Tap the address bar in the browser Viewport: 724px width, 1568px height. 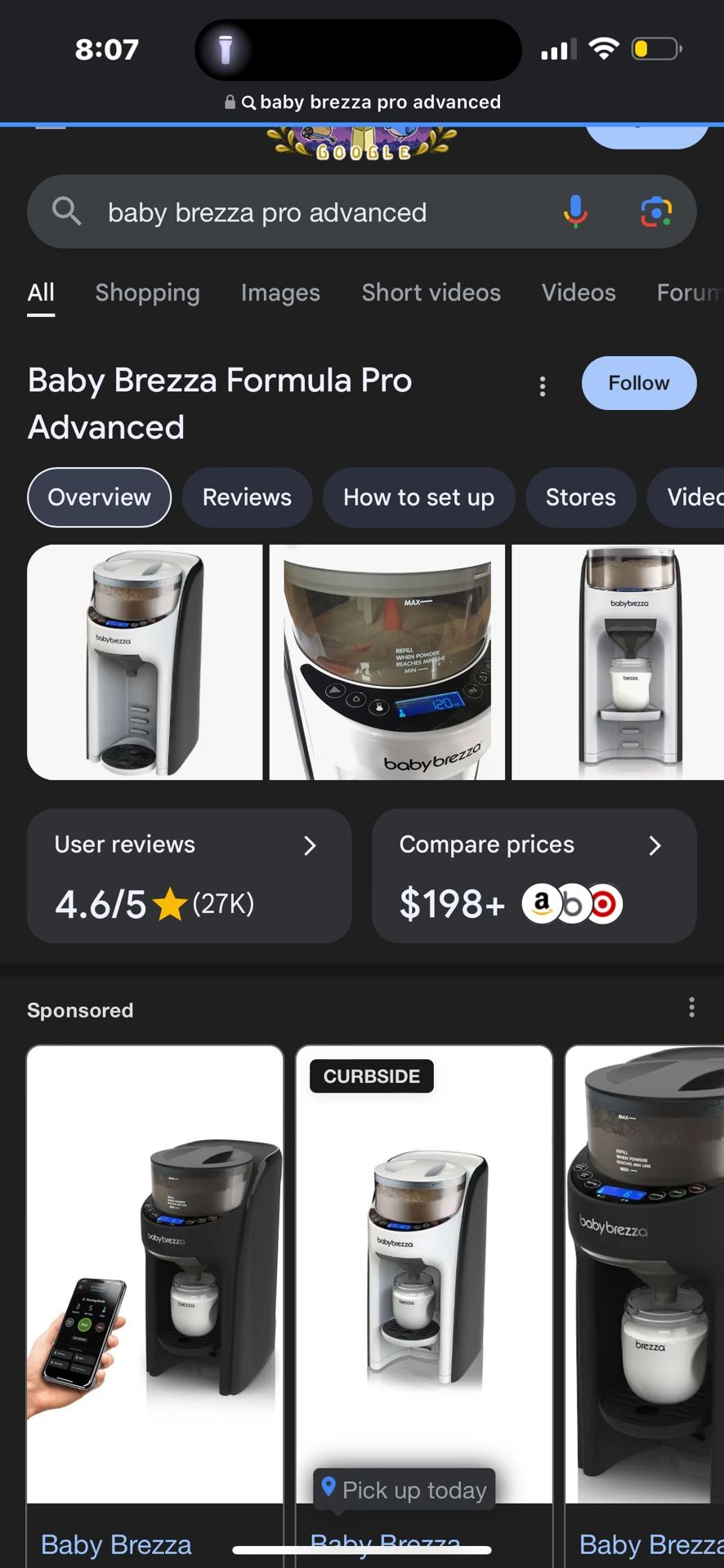362,102
